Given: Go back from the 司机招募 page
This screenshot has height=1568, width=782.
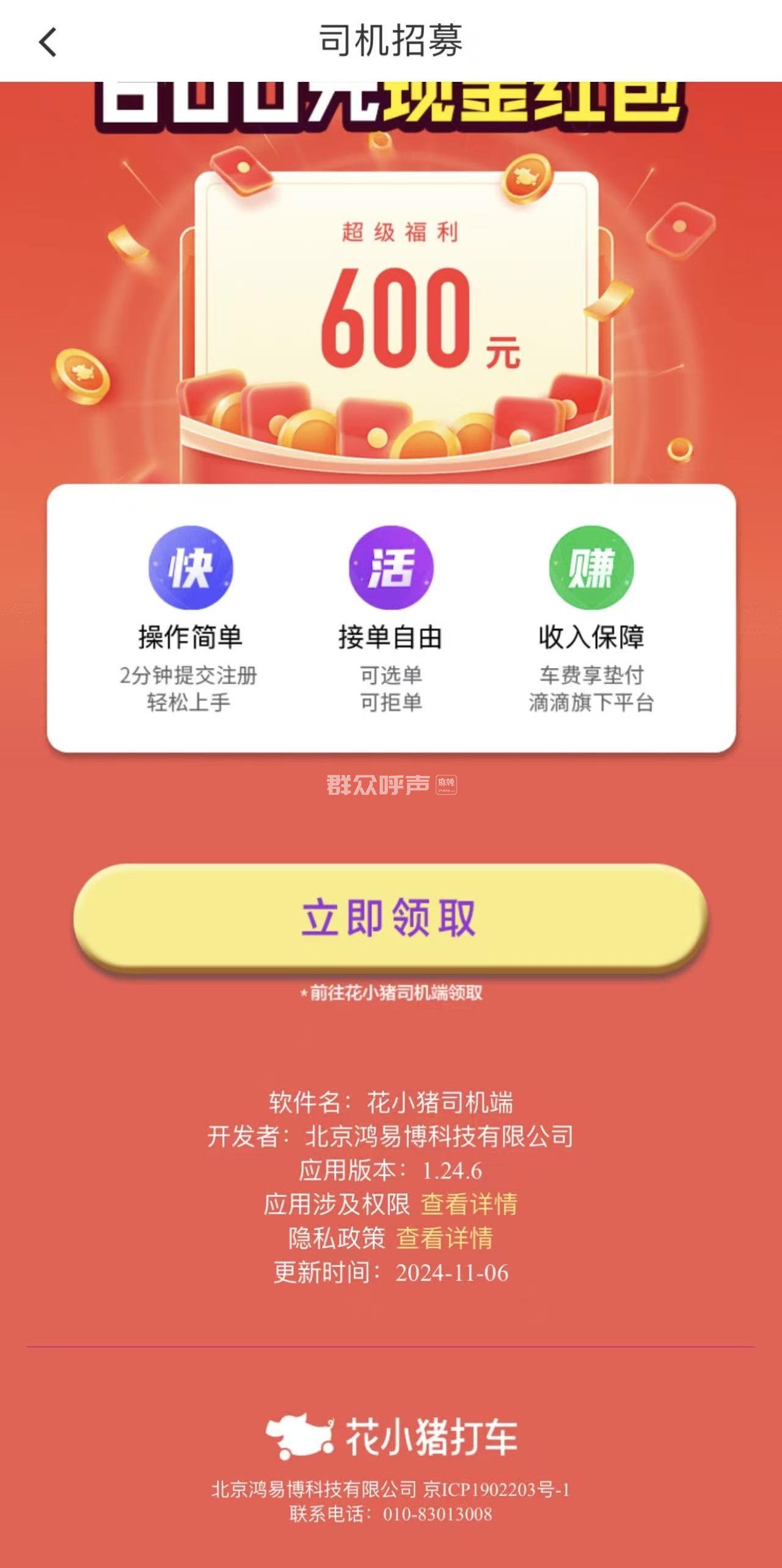Looking at the screenshot, I should 48,43.
